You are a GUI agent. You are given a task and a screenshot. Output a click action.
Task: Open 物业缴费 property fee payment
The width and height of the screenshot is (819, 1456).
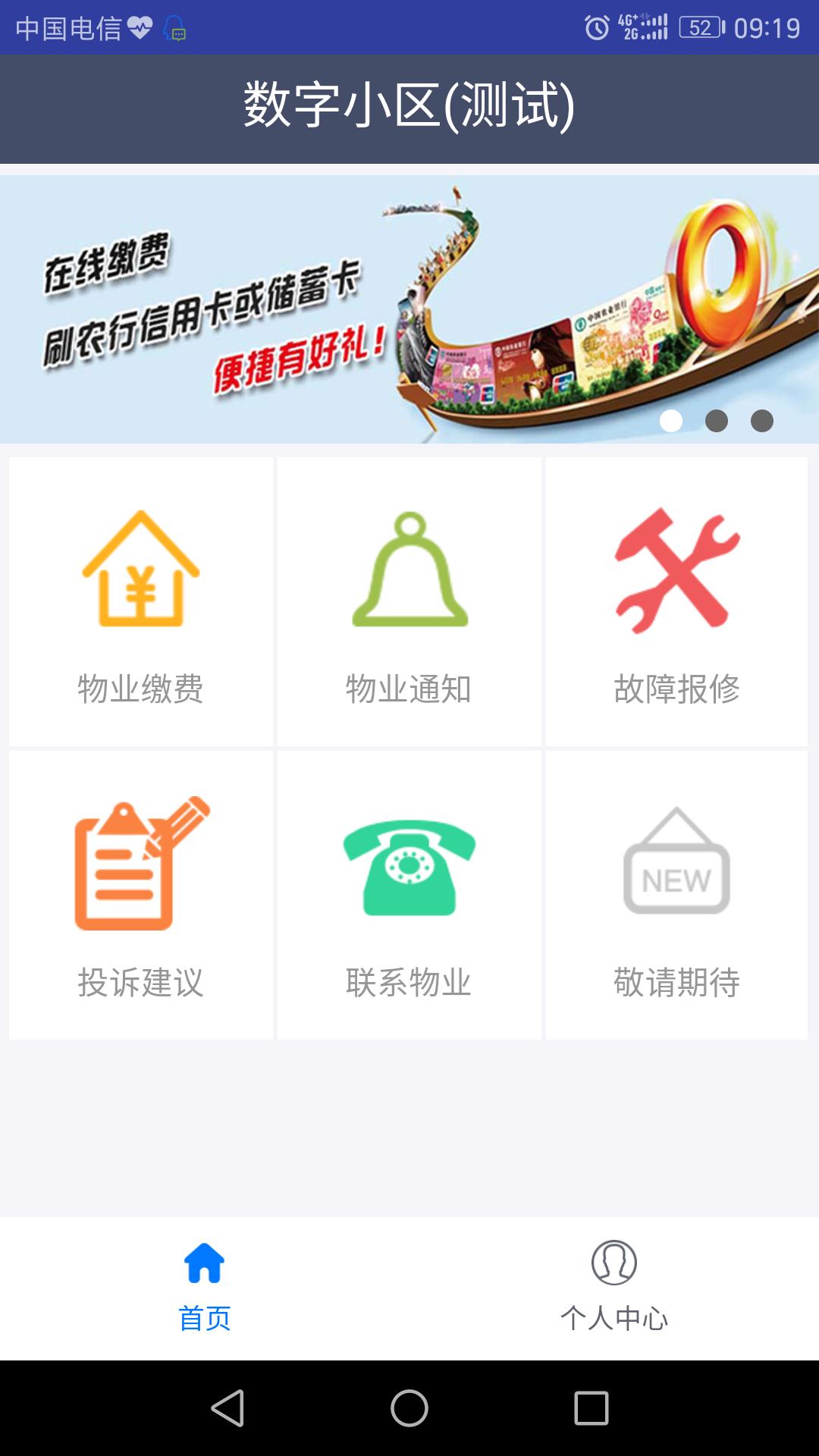[140, 601]
